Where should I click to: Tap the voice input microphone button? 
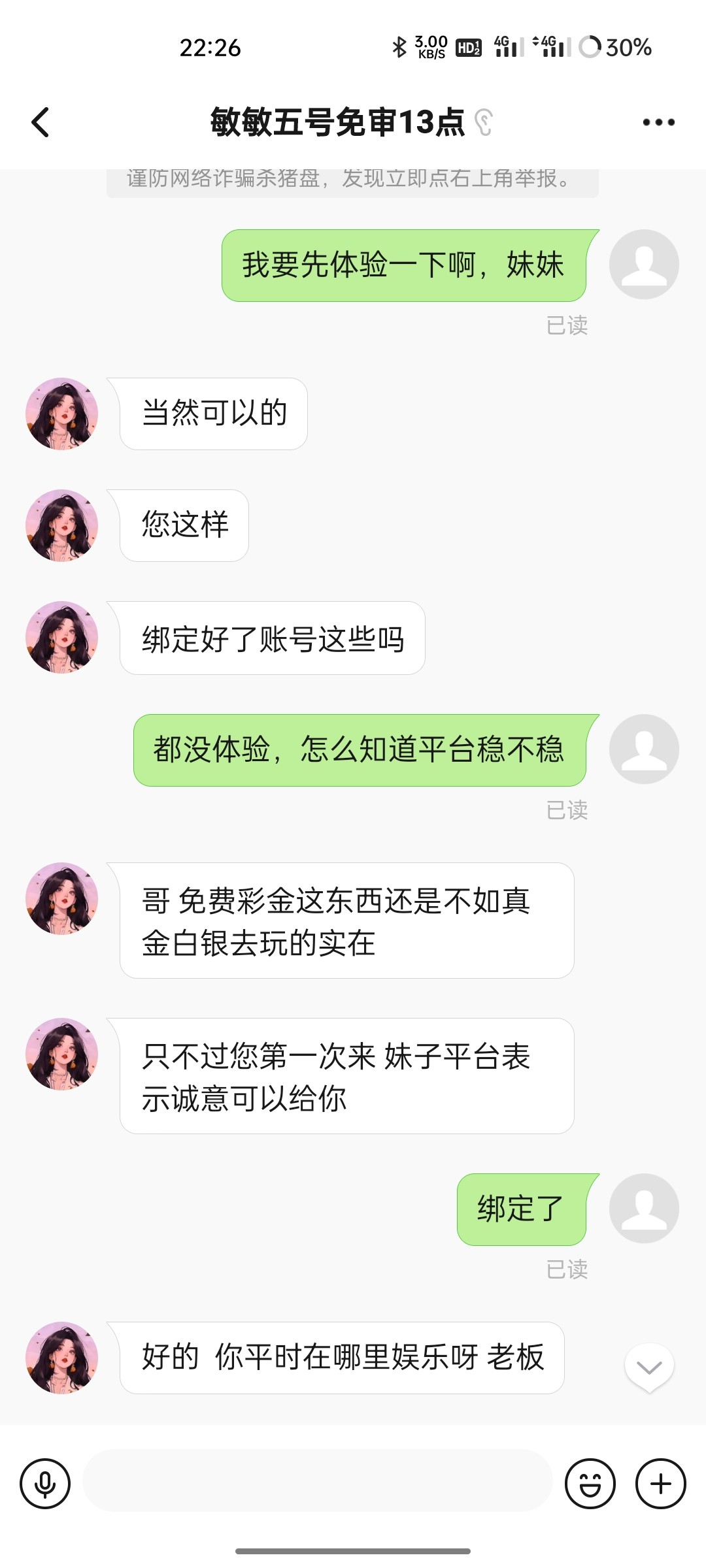[45, 1484]
